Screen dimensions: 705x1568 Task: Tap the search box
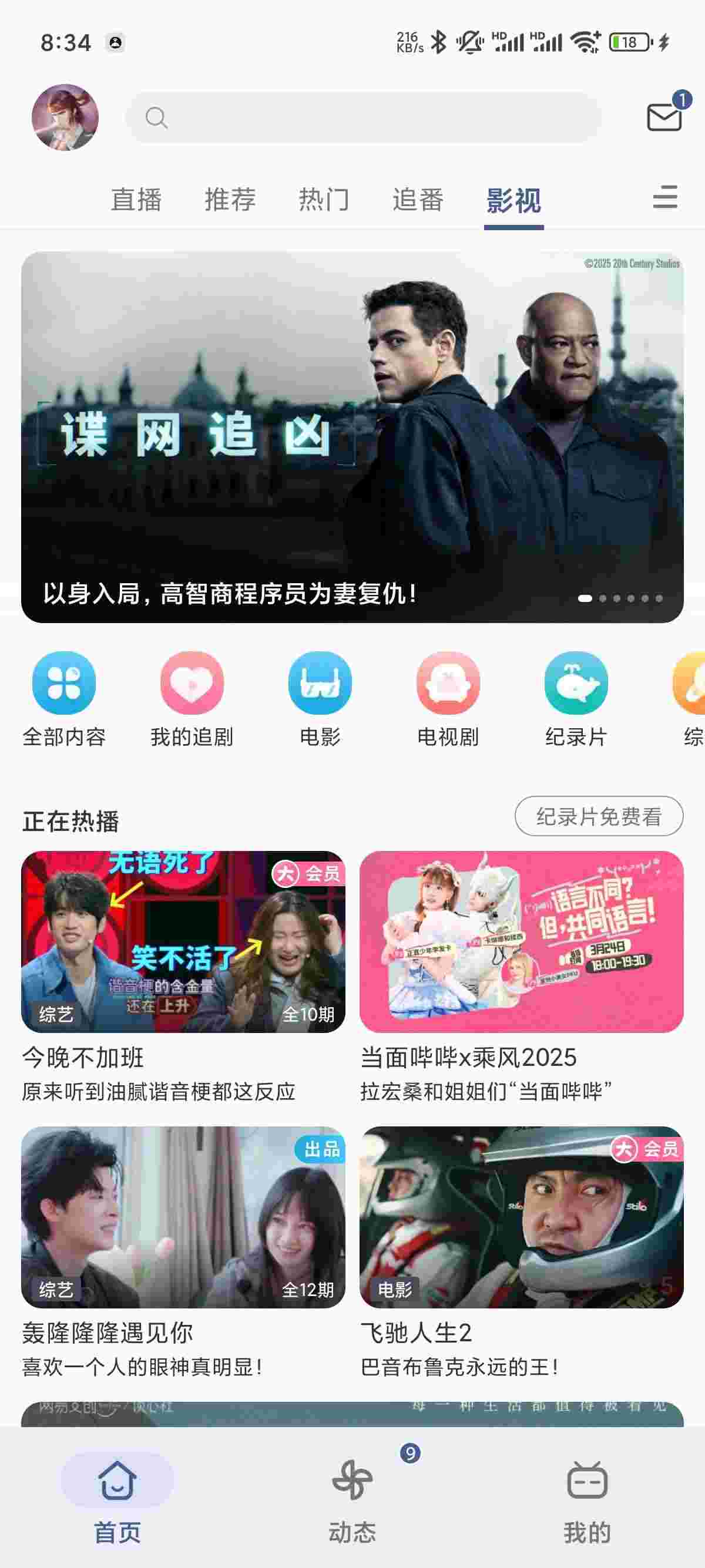364,117
